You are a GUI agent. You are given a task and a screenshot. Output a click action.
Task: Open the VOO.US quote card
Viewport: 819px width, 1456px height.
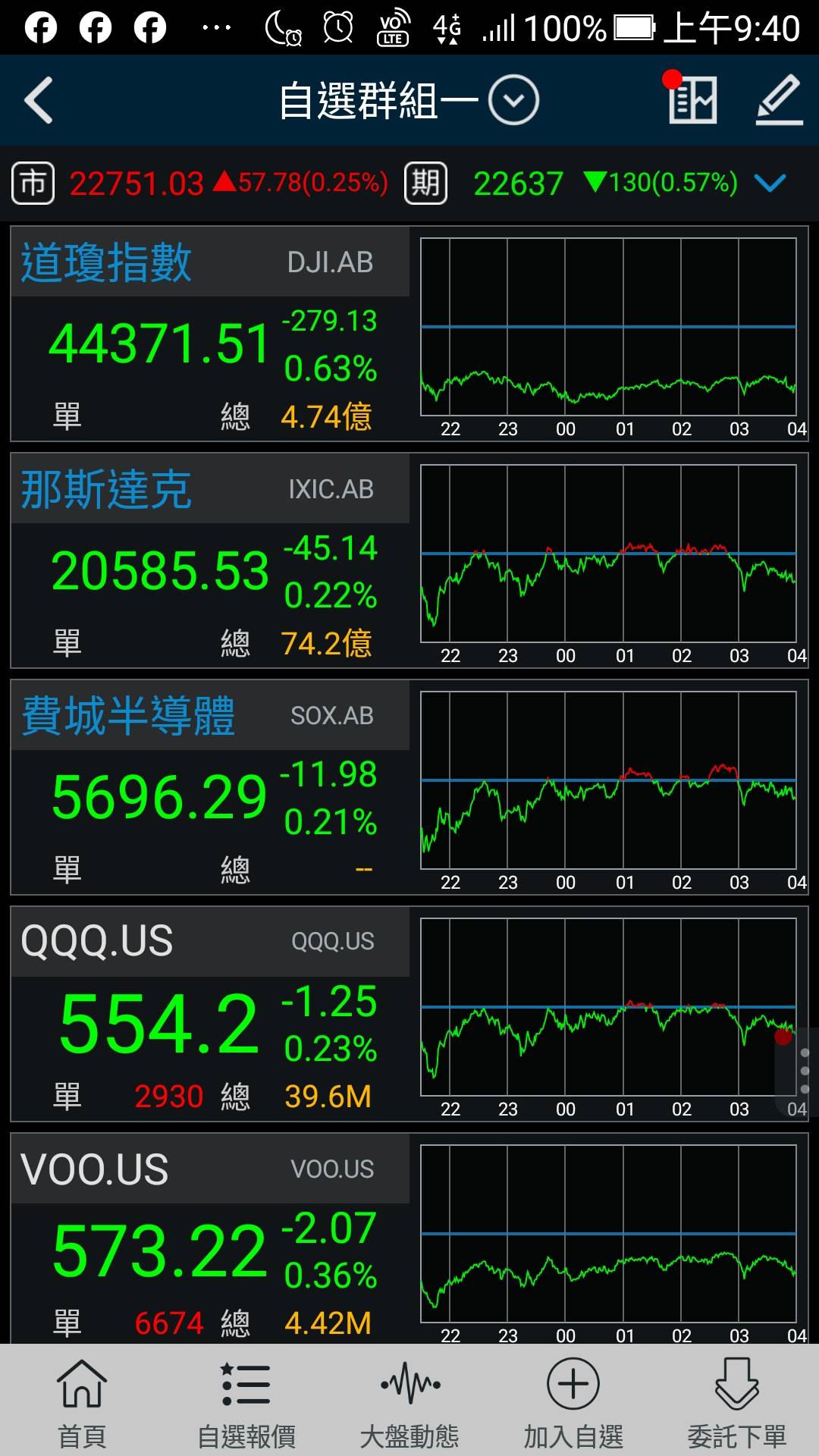409,1238
